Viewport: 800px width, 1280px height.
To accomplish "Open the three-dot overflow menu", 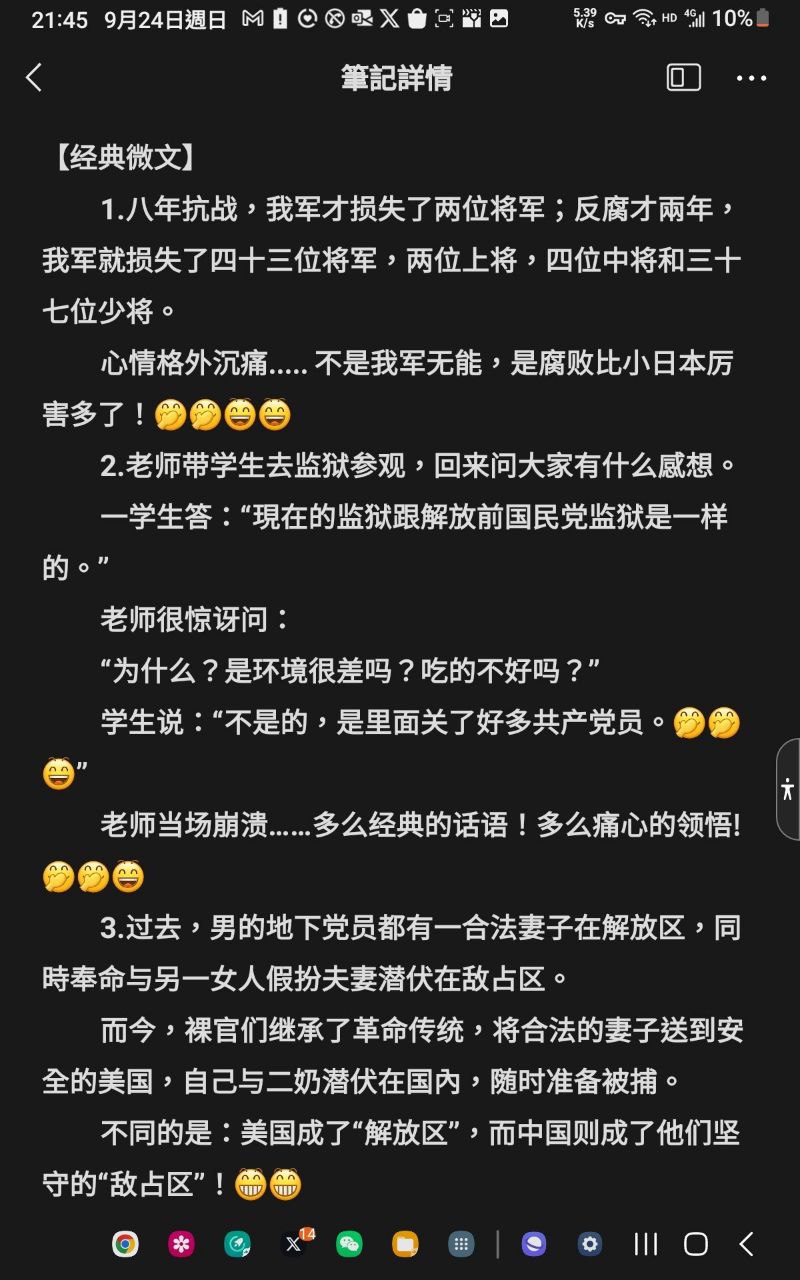I will click(751, 78).
